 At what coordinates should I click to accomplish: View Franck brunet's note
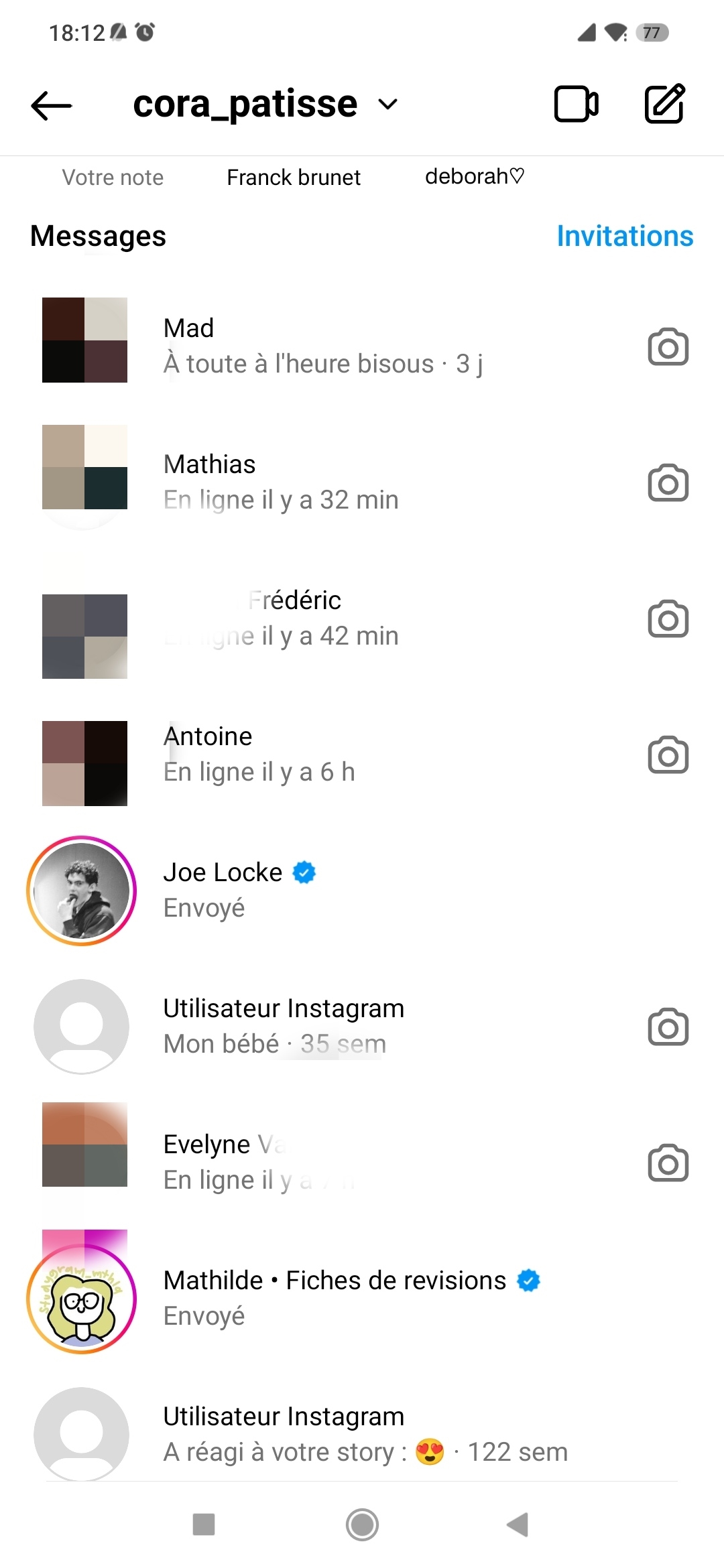294,178
